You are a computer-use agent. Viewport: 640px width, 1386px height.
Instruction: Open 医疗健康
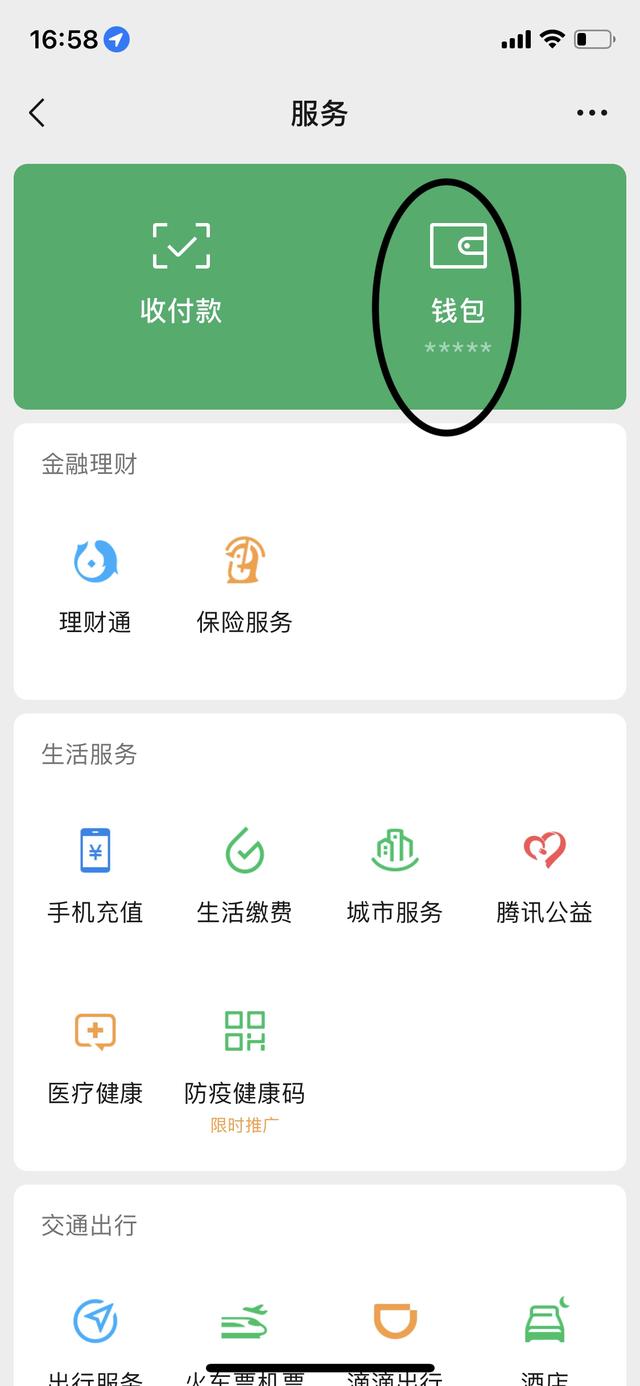click(95, 1056)
